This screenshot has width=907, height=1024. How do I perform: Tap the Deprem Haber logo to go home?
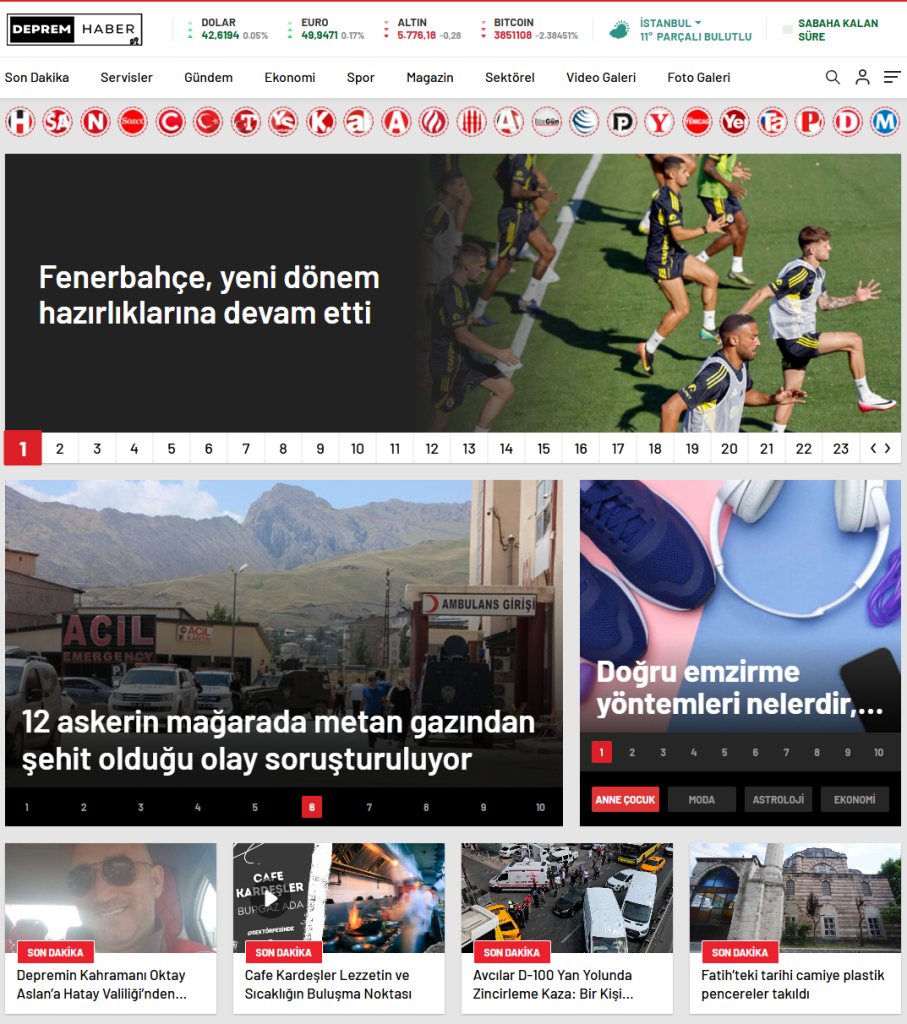[x=75, y=29]
